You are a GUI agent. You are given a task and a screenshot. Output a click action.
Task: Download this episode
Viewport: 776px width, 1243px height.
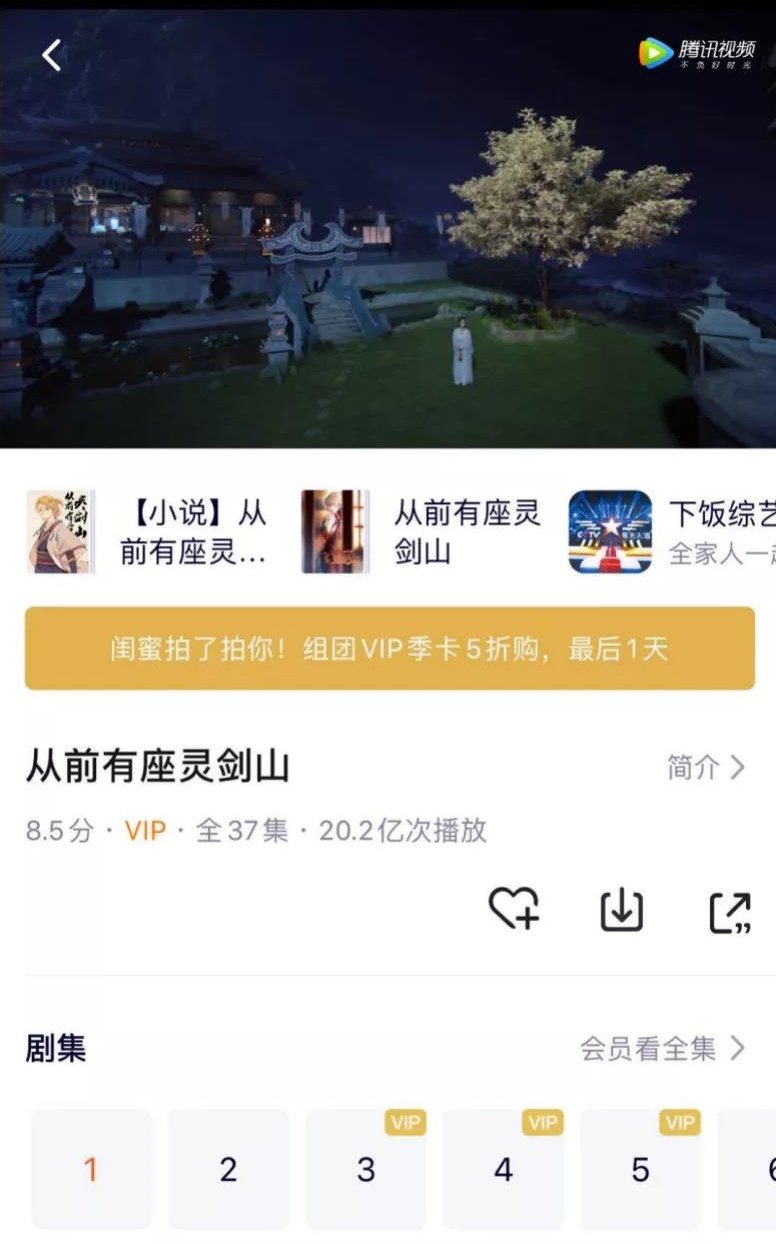[621, 910]
